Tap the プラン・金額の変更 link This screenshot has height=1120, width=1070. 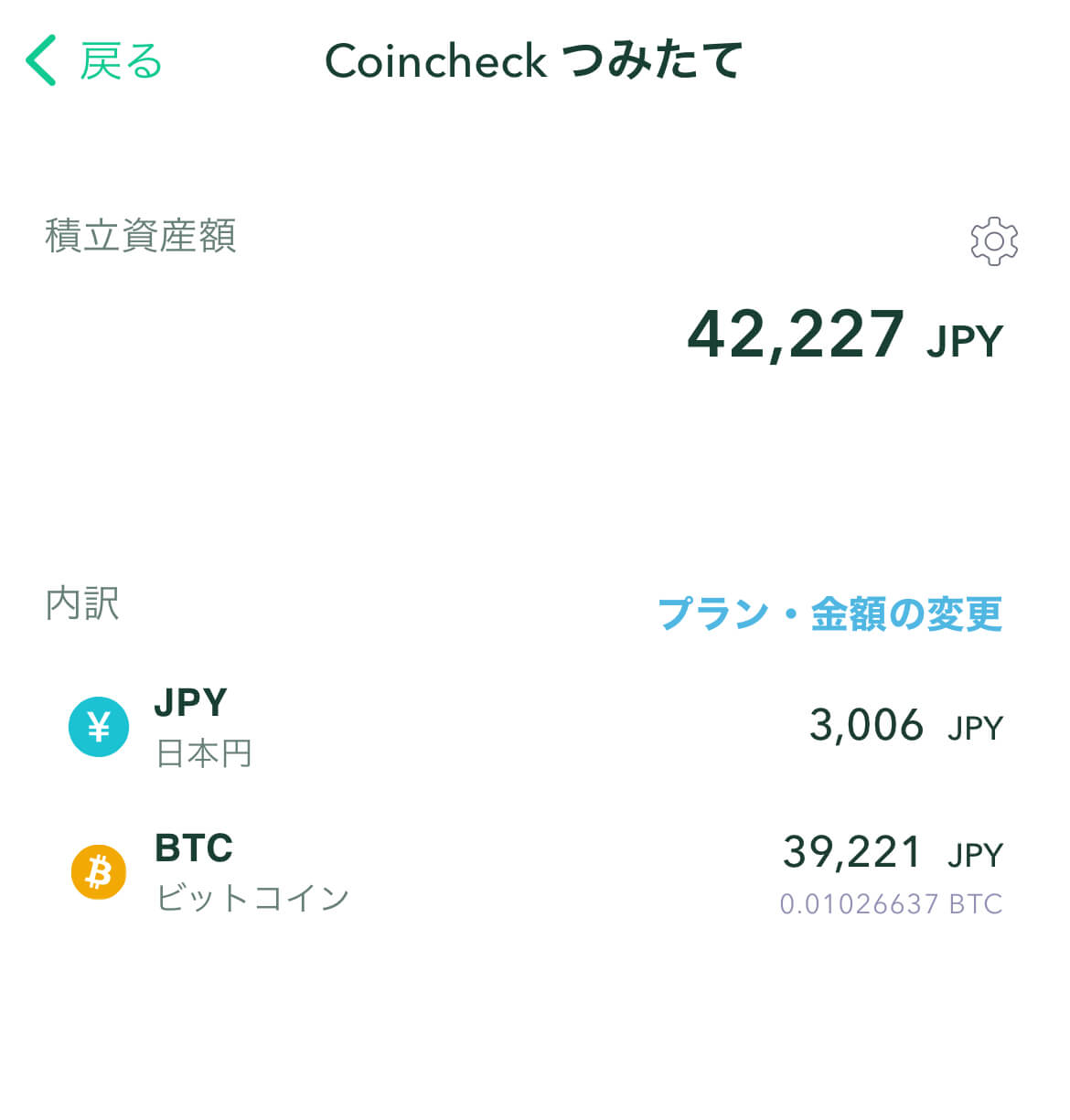(x=829, y=613)
